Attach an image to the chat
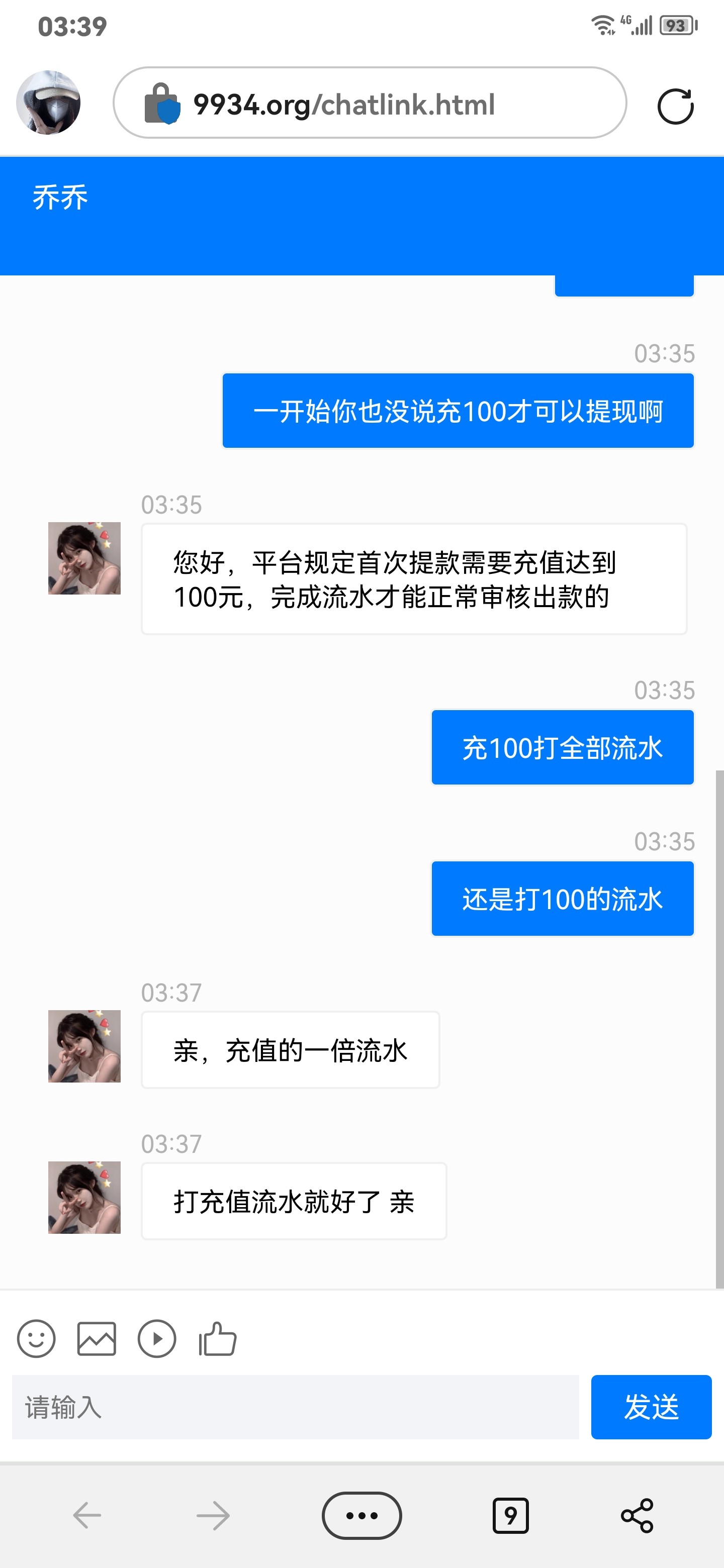Viewport: 724px width, 1568px height. pyautogui.click(x=96, y=1338)
